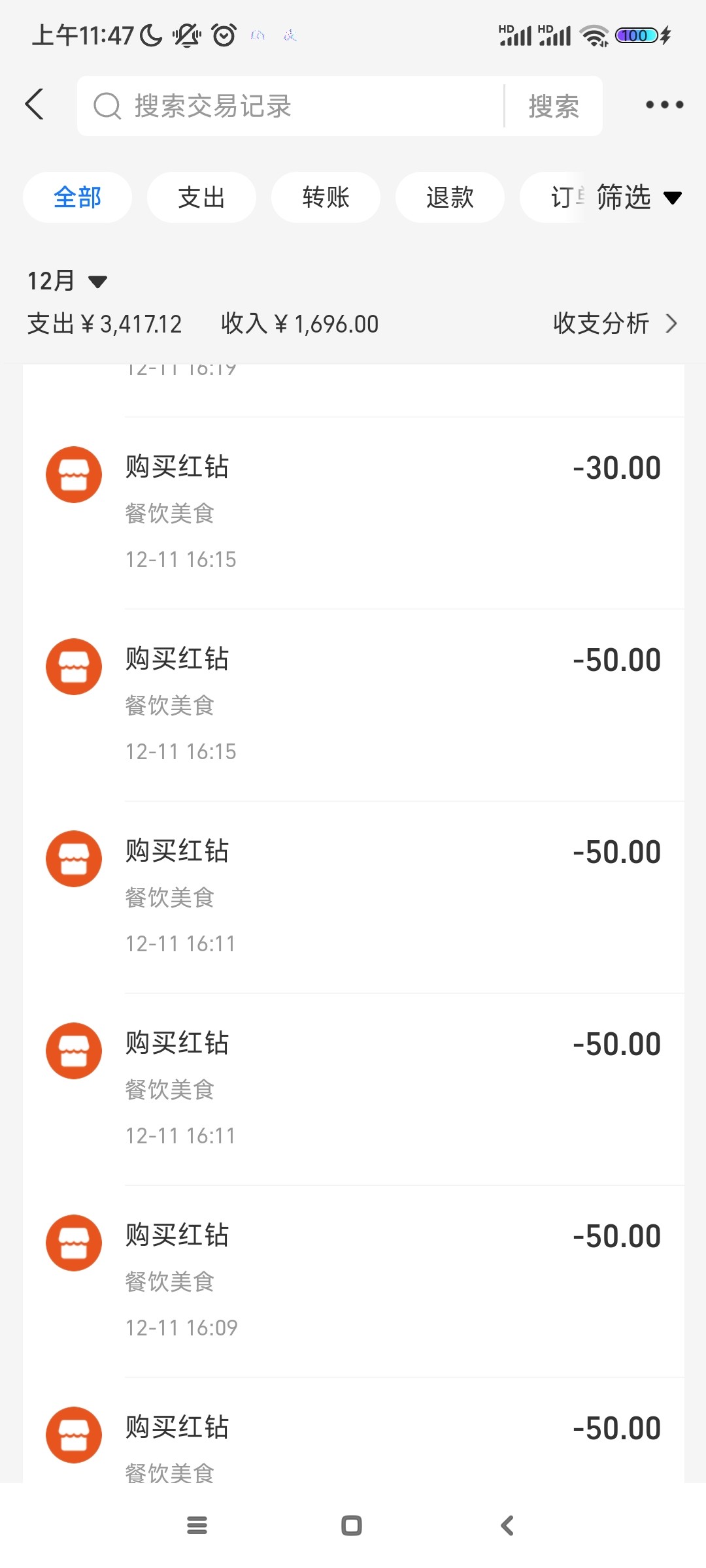Tap the 搜索 button
The width and height of the screenshot is (706, 1568).
pos(554,106)
